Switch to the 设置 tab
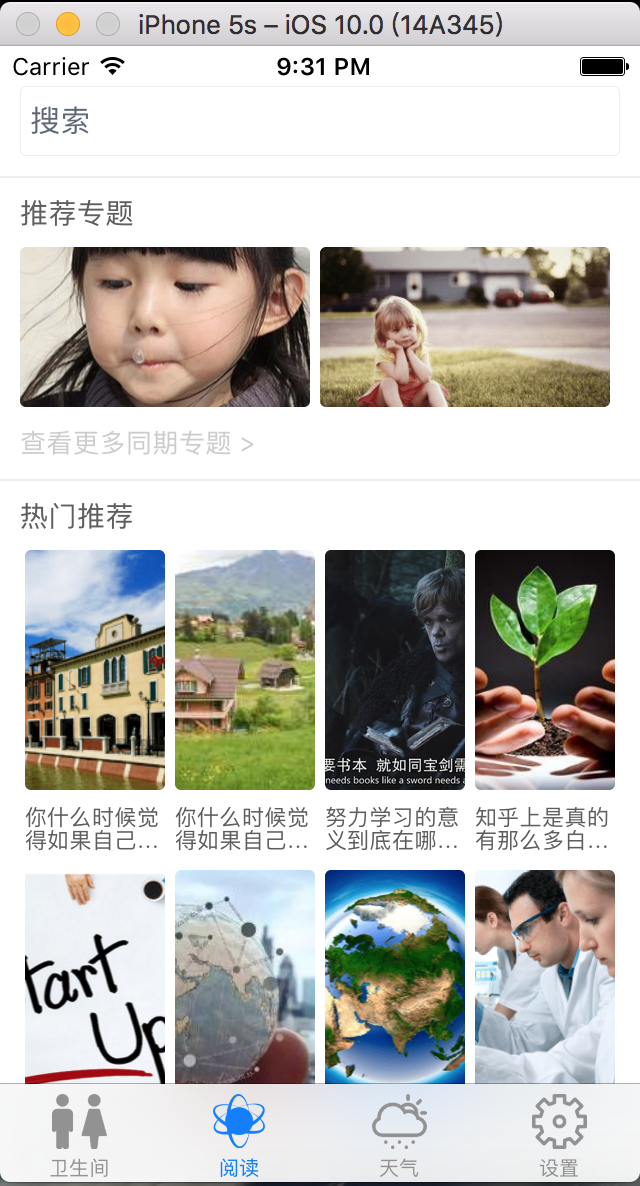Screen dimensions: 640x1186 click(559, 1135)
